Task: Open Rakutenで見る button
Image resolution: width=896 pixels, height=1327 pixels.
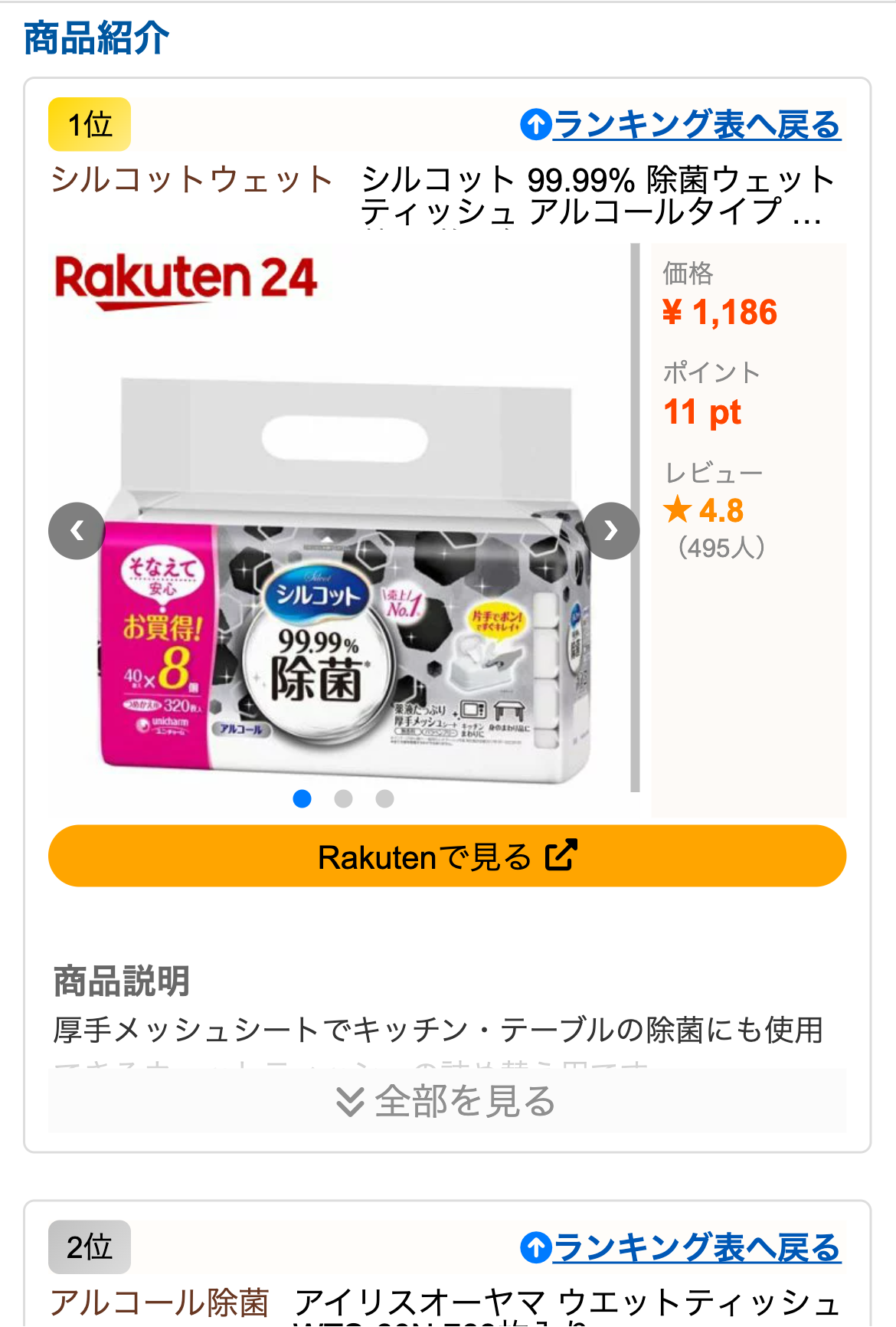Action: tap(447, 857)
